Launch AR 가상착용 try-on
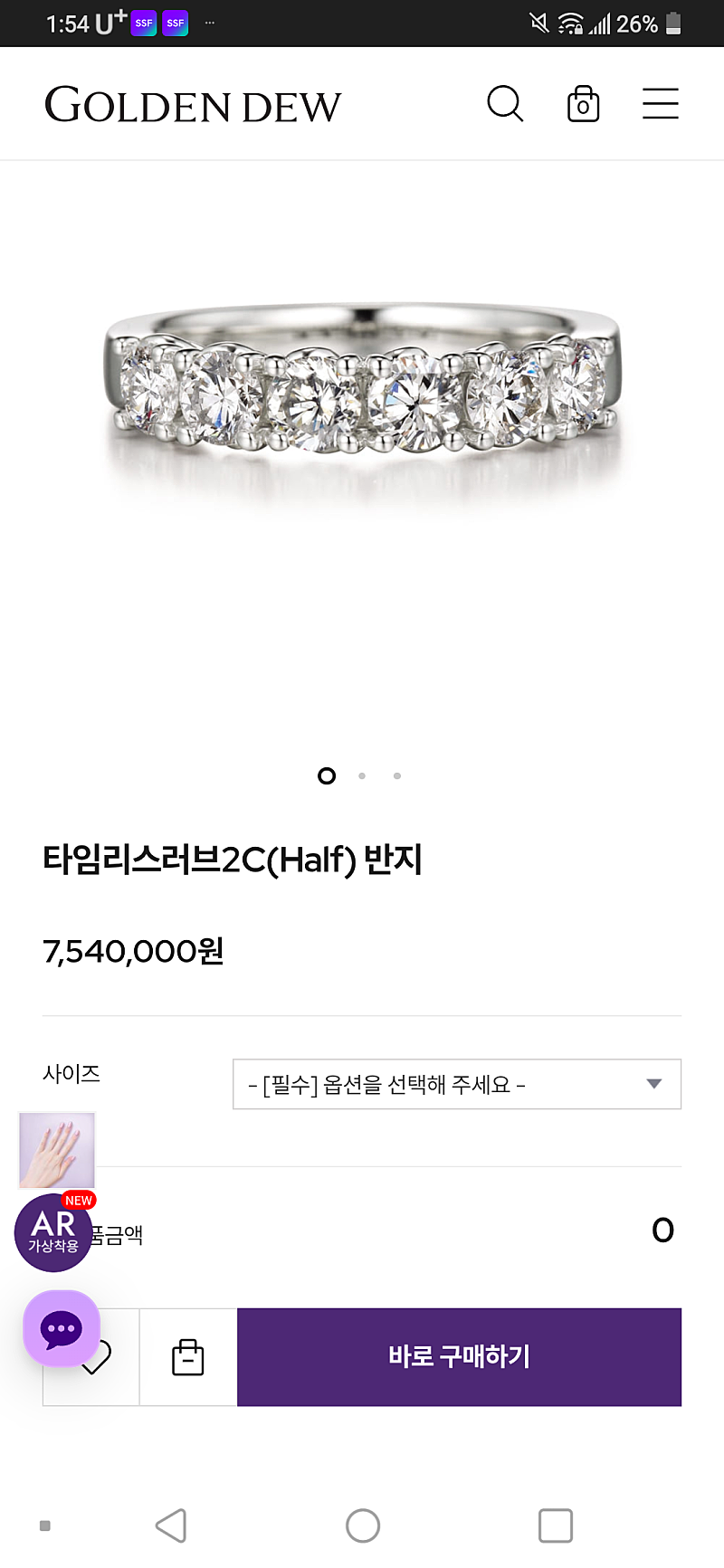The height and width of the screenshot is (1568, 724). [x=53, y=1232]
